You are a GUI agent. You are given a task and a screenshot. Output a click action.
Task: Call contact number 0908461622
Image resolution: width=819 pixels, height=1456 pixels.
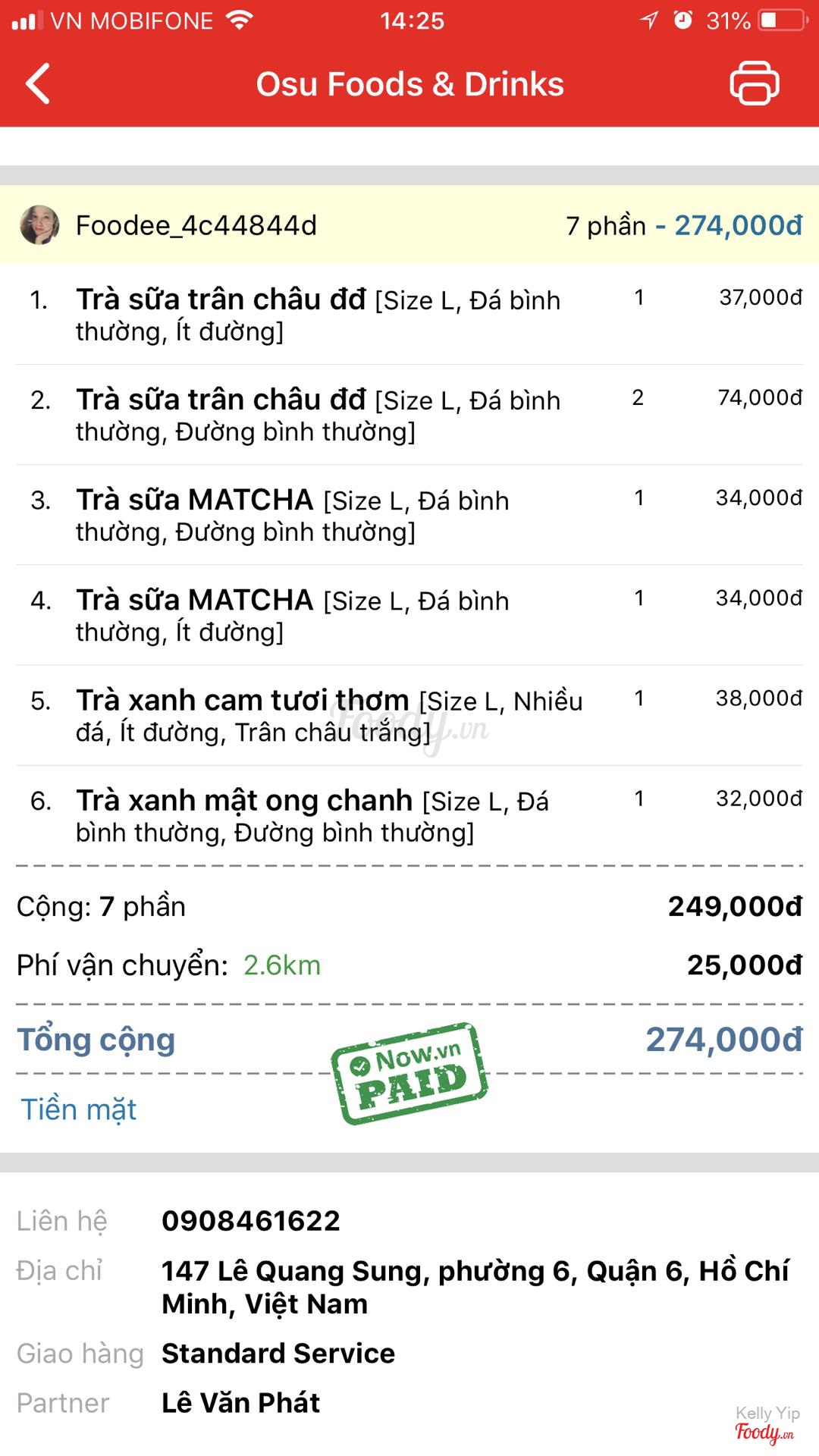[251, 1221]
